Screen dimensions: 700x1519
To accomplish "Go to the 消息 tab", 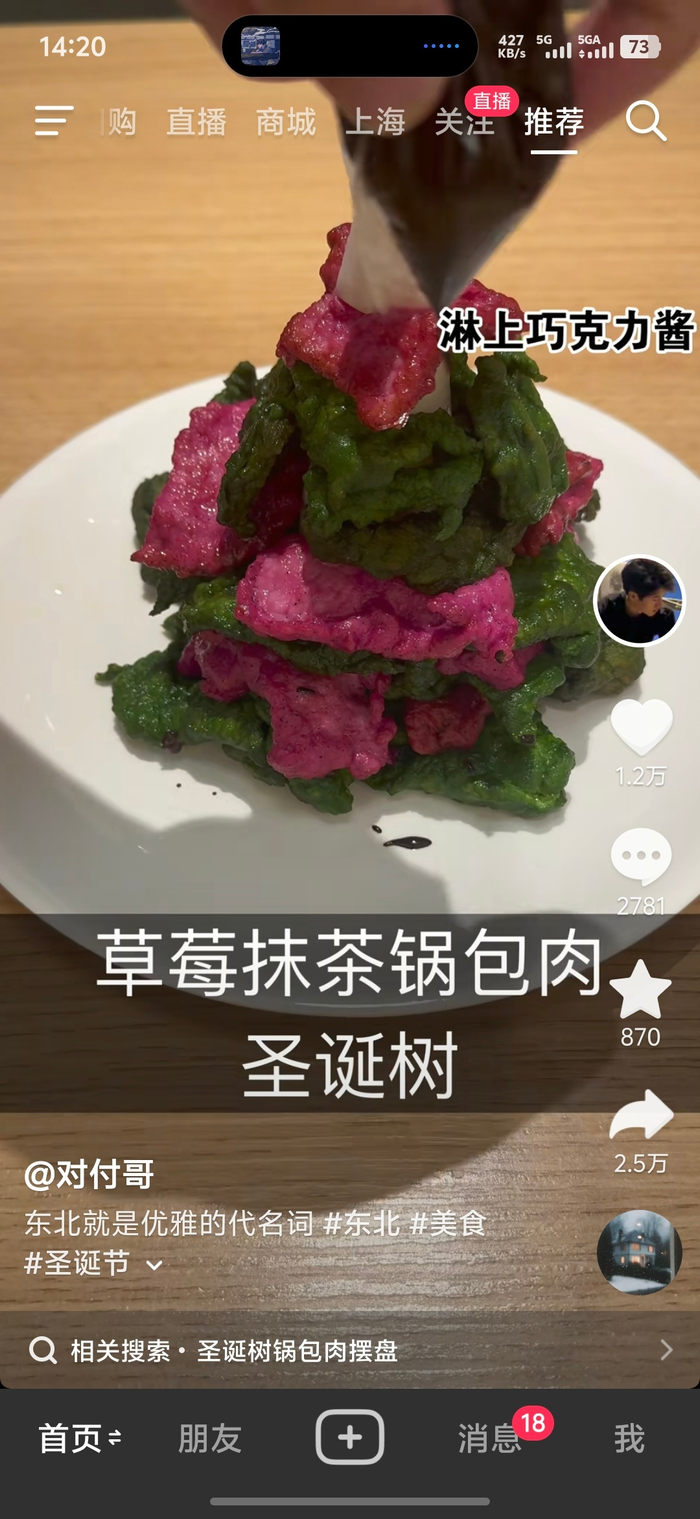I will (490, 1439).
